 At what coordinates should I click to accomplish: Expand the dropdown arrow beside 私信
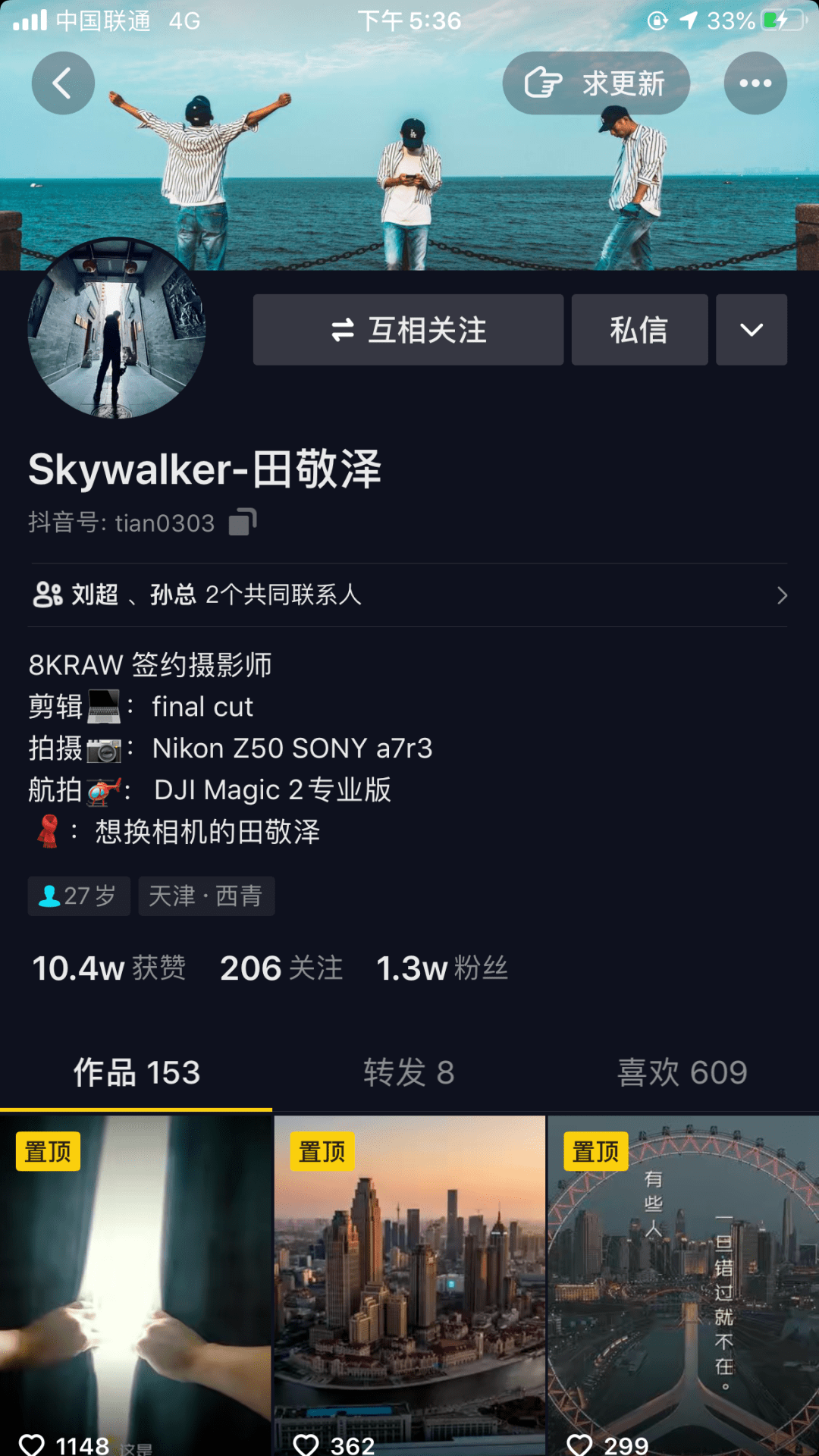pyautogui.click(x=752, y=330)
